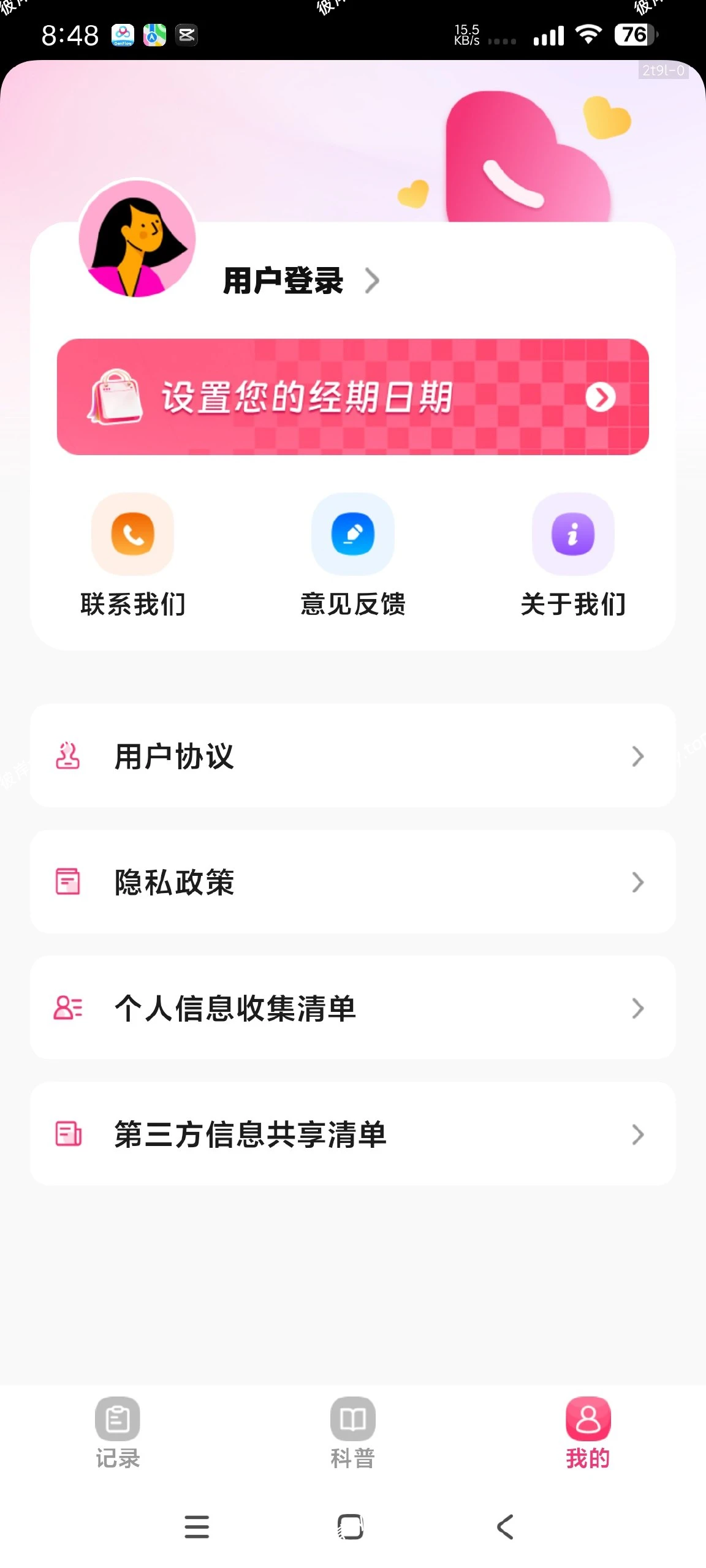Tap 设置您的经期日期 banner
This screenshot has height=1568, width=706.
click(353, 397)
